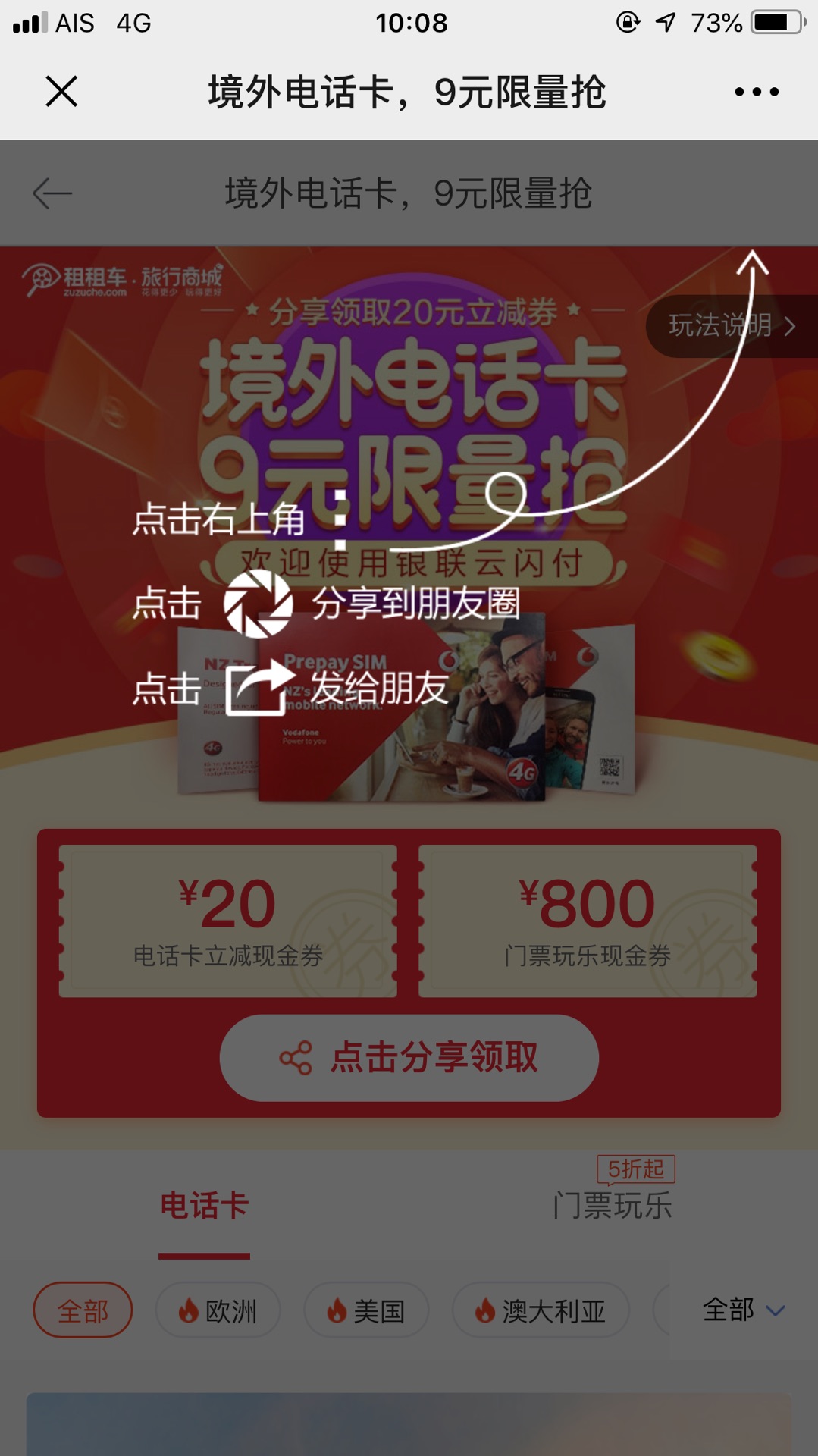
Task: Filter phone cards by 欧洲
Action: click(218, 1310)
